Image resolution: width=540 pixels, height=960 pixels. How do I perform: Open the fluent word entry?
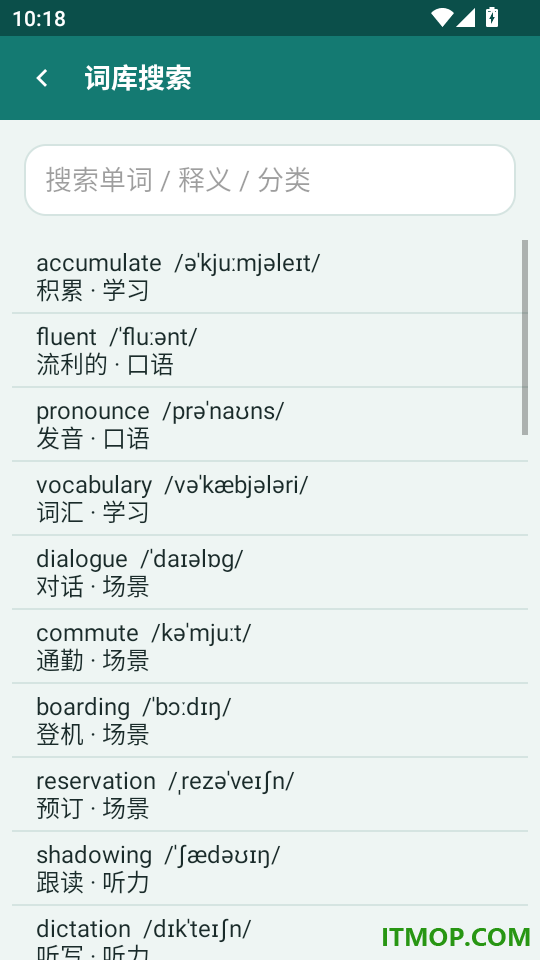(270, 350)
